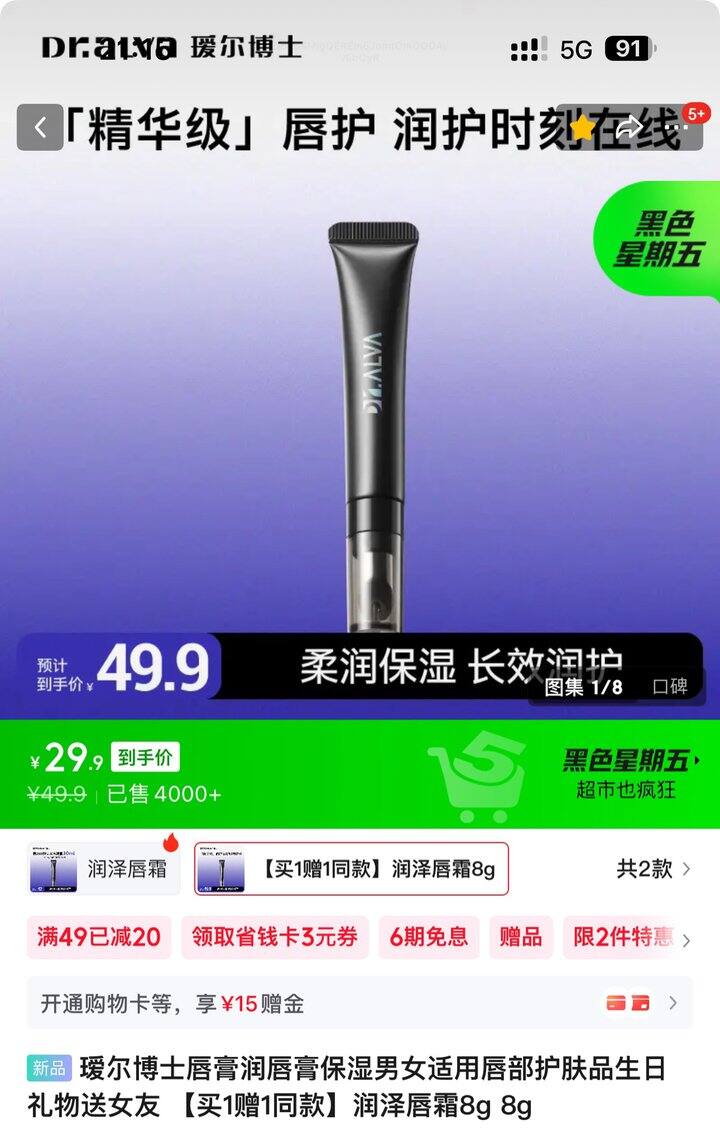Select the 【买1赠1同款】润泽唇霜8g variant
720x1135 pixels.
[351, 868]
